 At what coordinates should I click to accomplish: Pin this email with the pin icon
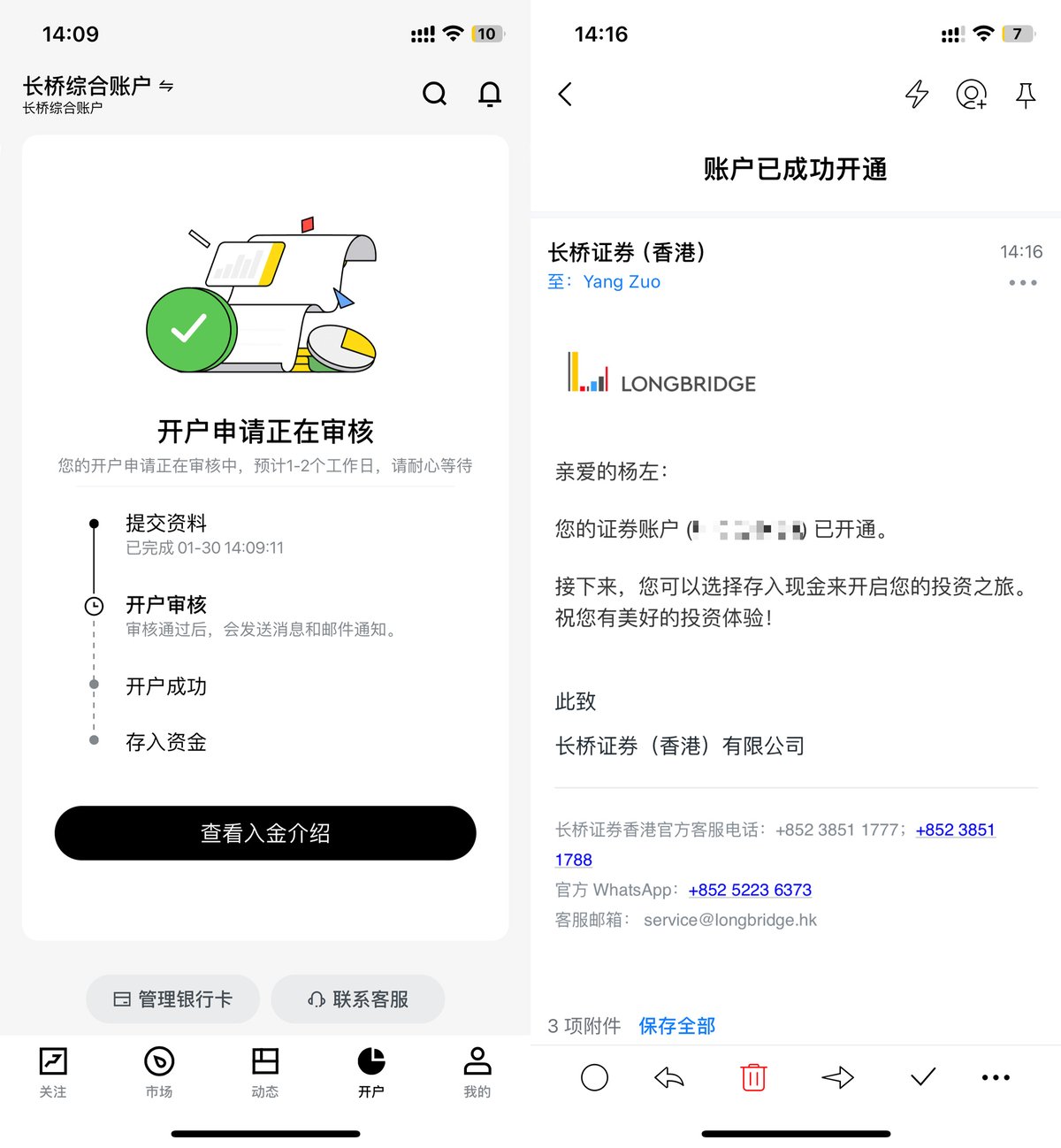click(x=1026, y=95)
